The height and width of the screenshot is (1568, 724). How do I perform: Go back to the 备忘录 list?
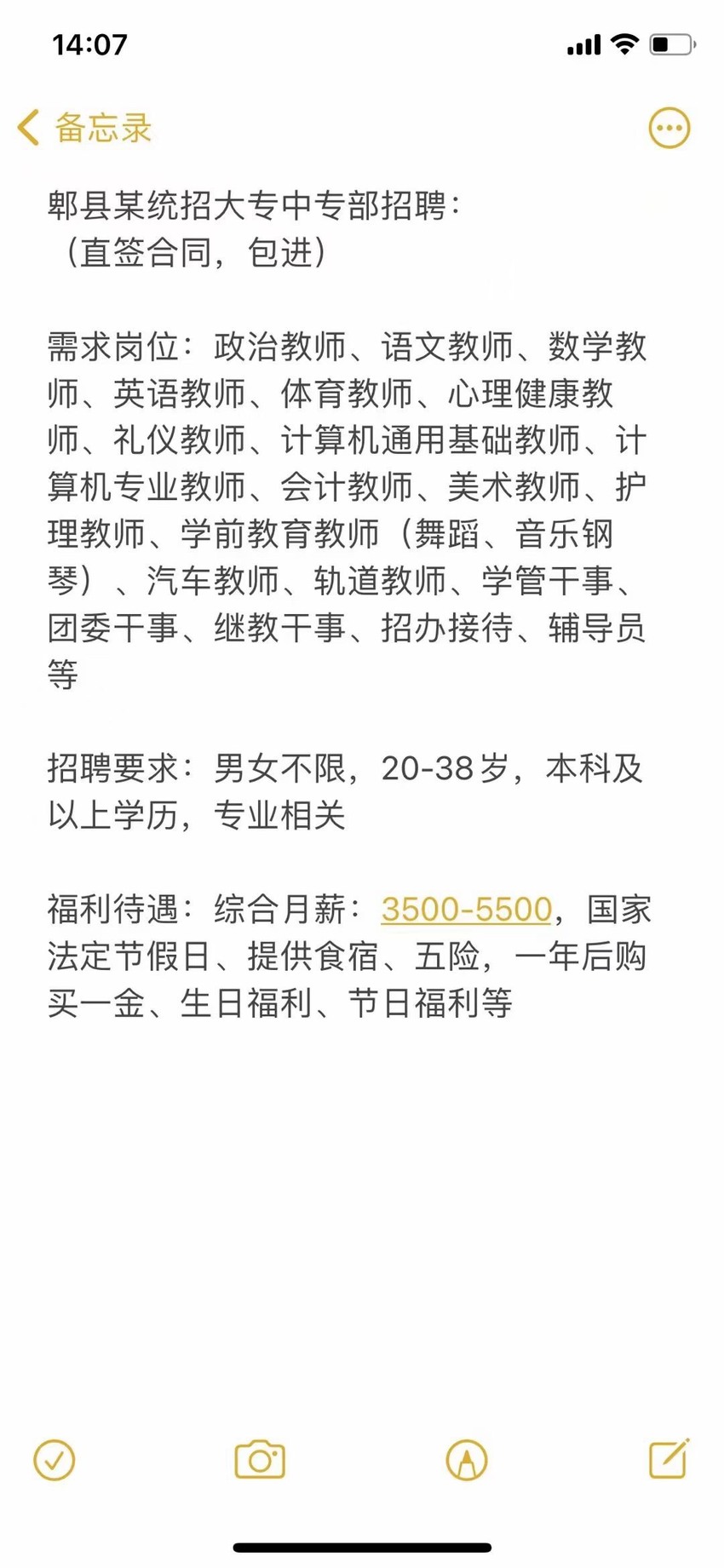click(x=84, y=128)
